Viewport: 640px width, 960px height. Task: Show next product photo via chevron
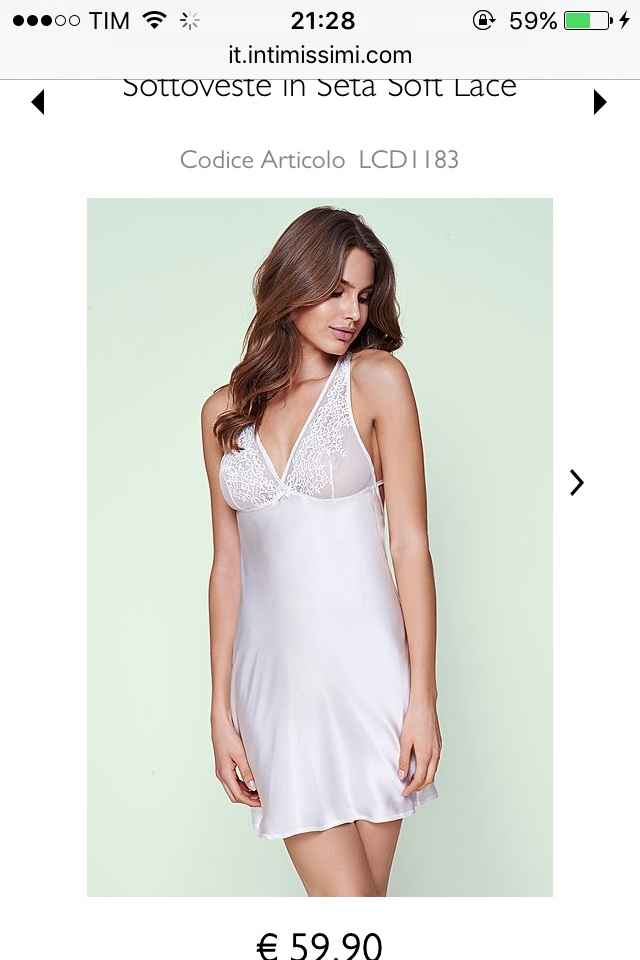click(x=576, y=483)
